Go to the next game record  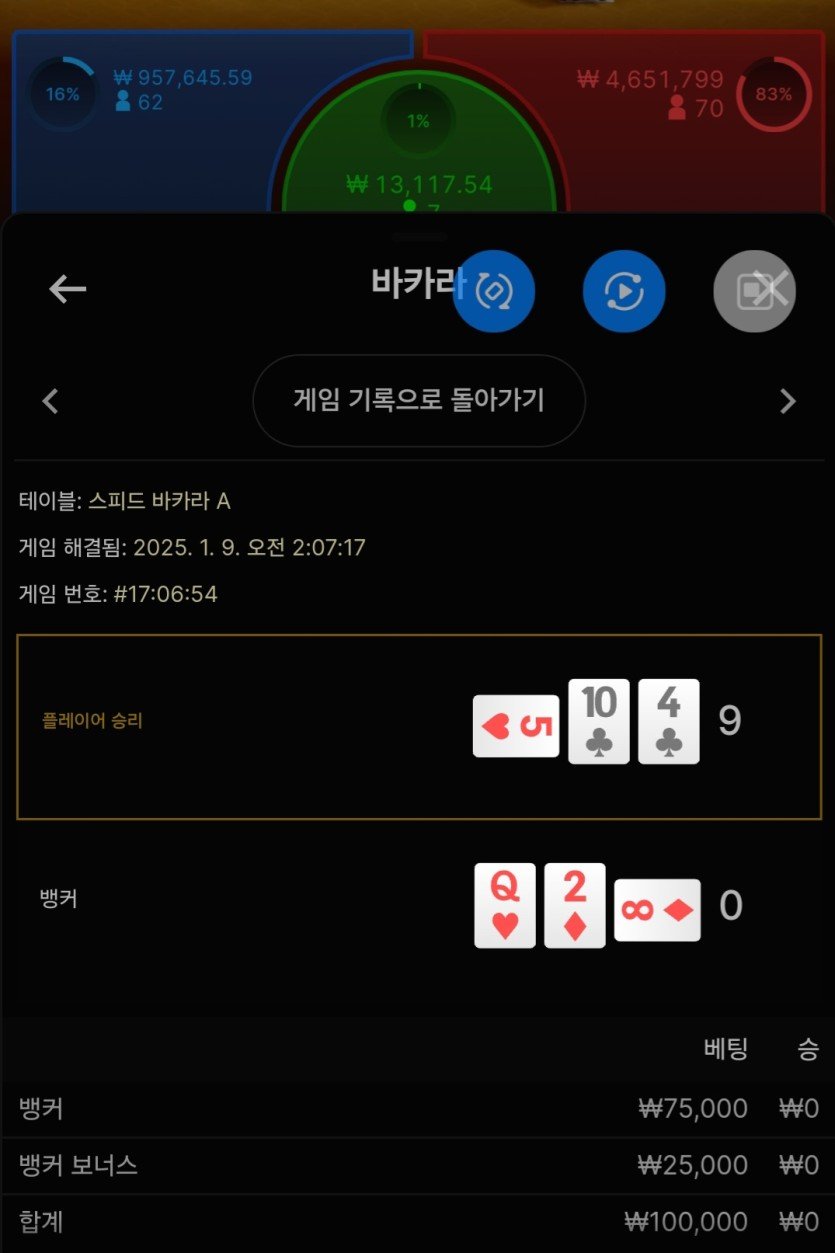click(788, 402)
